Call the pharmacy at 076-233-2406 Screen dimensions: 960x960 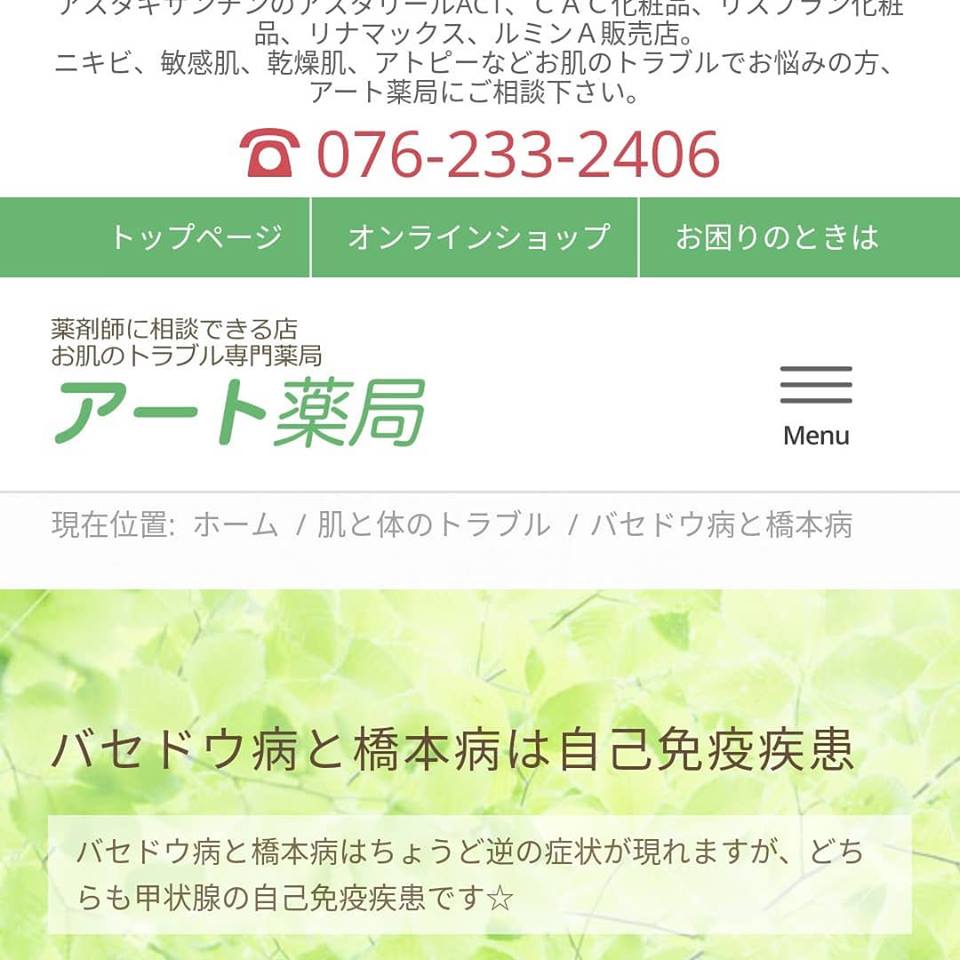point(481,155)
